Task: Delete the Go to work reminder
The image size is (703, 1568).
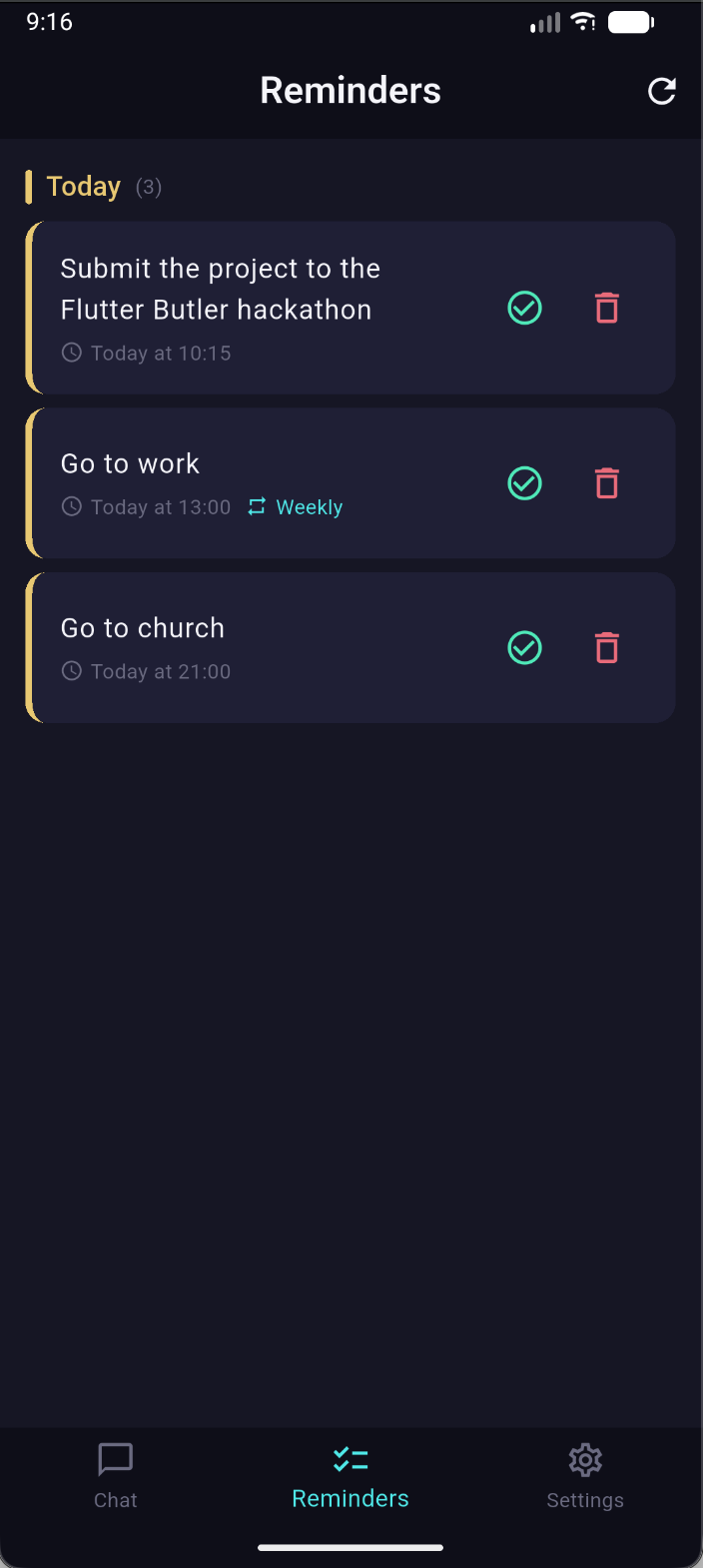Action: coord(607,483)
